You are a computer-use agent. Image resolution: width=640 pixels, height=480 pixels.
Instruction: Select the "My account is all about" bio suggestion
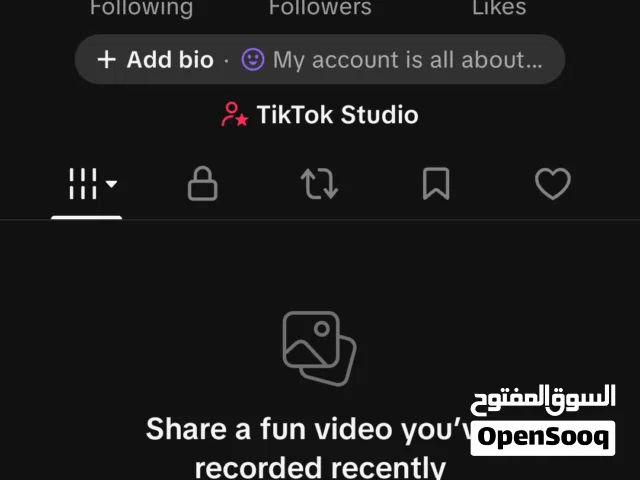coord(392,60)
